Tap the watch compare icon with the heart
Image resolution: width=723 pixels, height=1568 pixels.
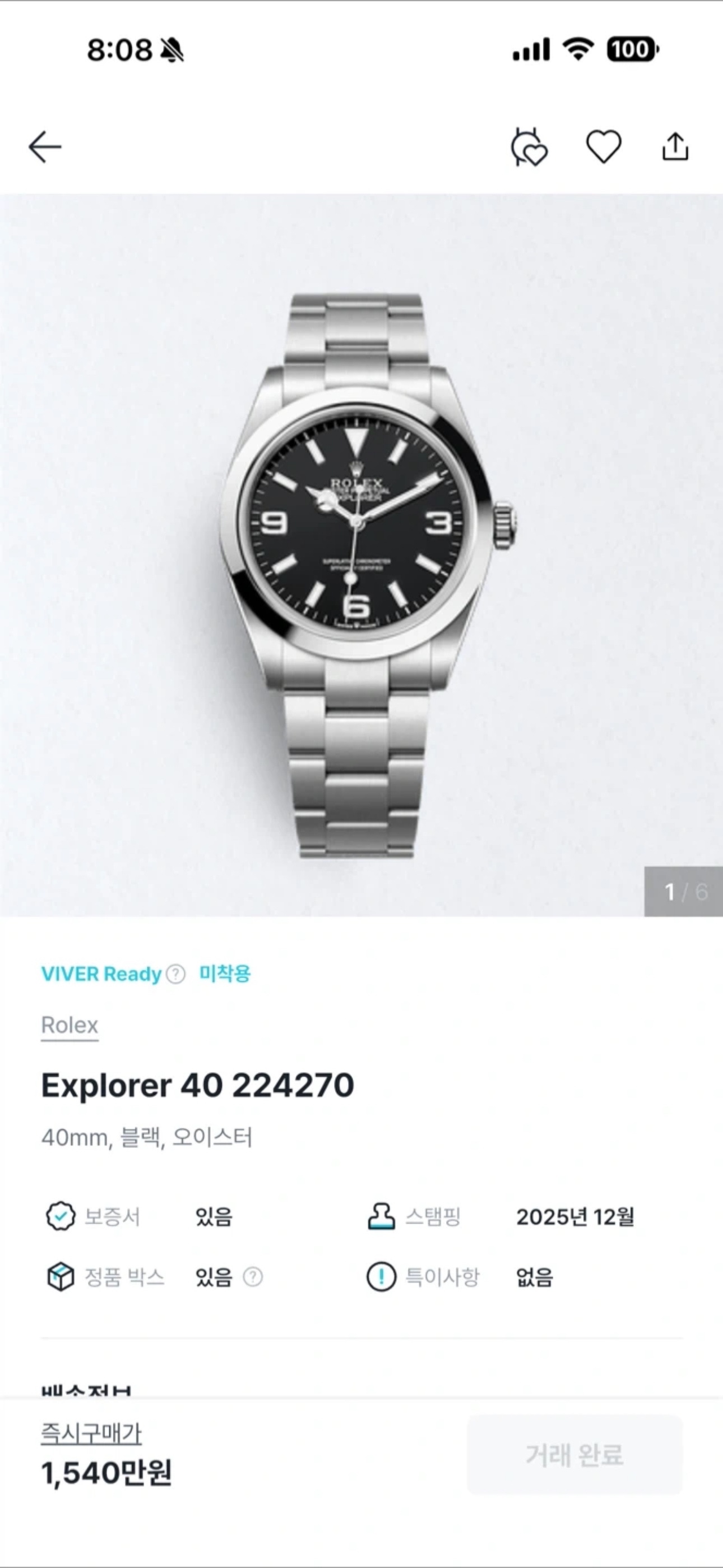click(x=529, y=147)
